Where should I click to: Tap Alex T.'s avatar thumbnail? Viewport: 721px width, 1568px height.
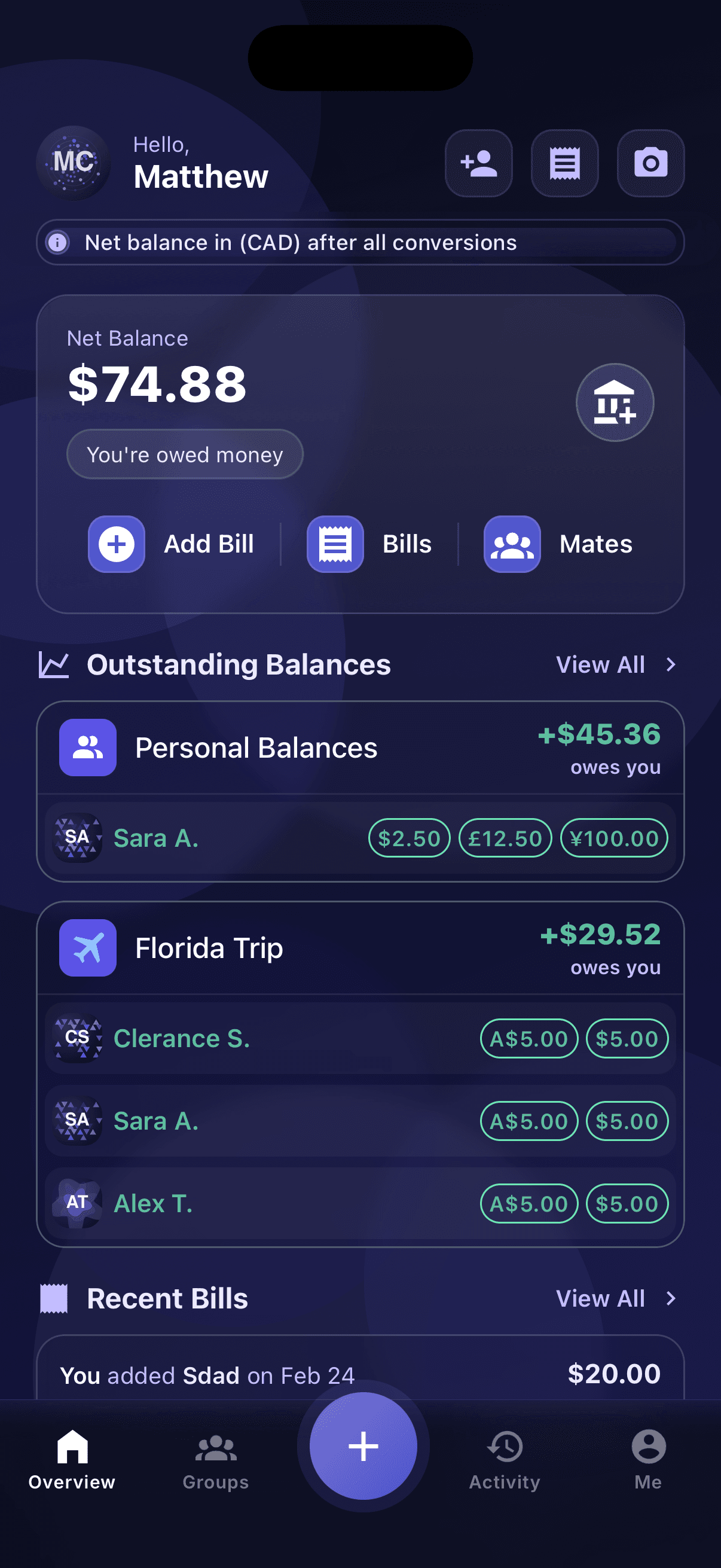(x=78, y=1203)
